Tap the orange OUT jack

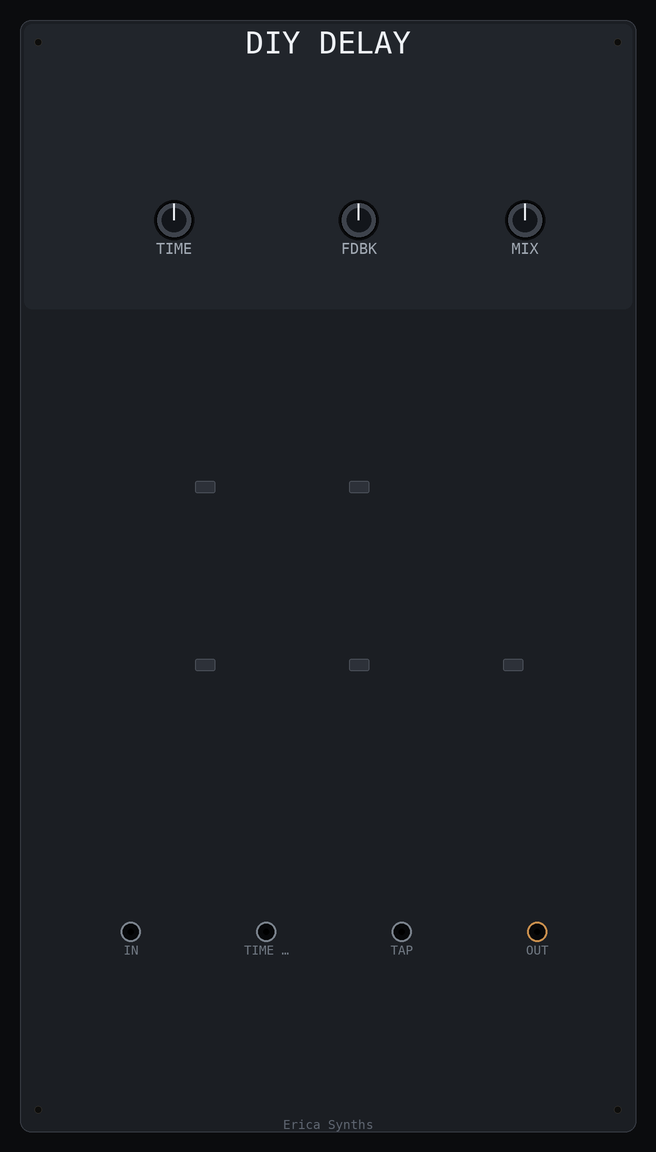point(537,932)
